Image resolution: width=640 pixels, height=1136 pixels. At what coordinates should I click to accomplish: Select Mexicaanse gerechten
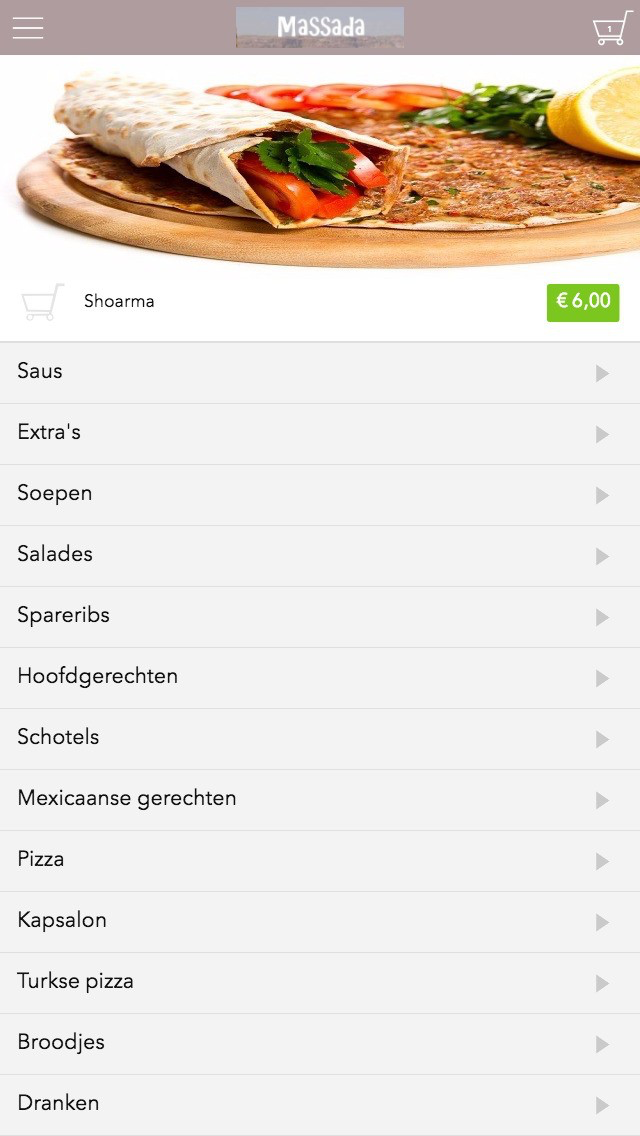[x=320, y=800]
